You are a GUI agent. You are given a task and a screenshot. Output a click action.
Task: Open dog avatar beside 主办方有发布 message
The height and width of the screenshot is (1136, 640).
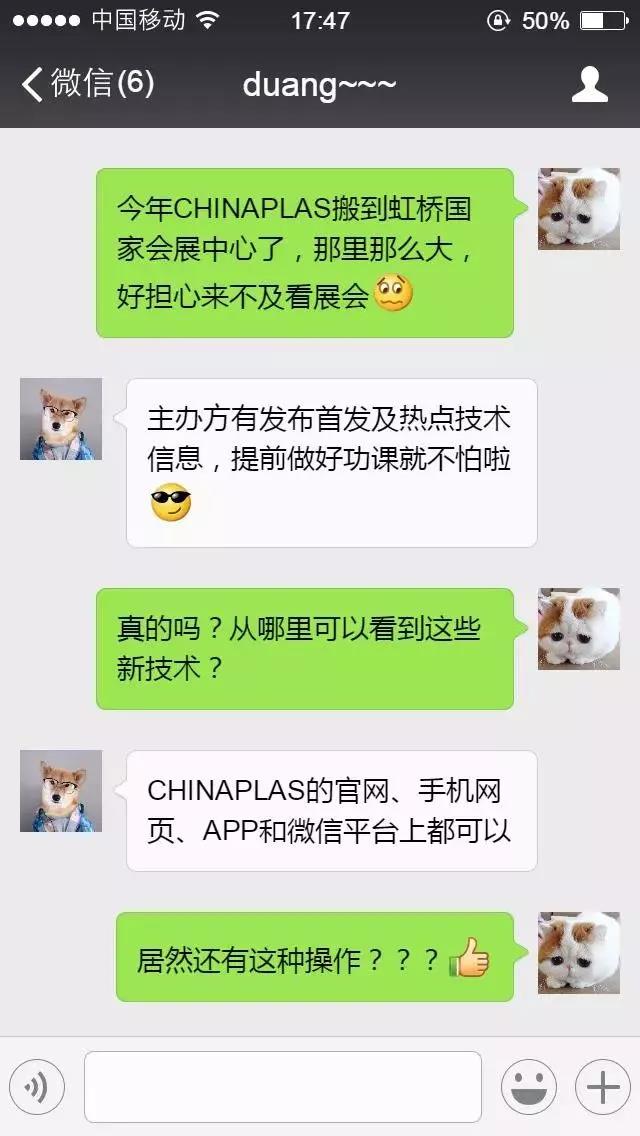61,419
